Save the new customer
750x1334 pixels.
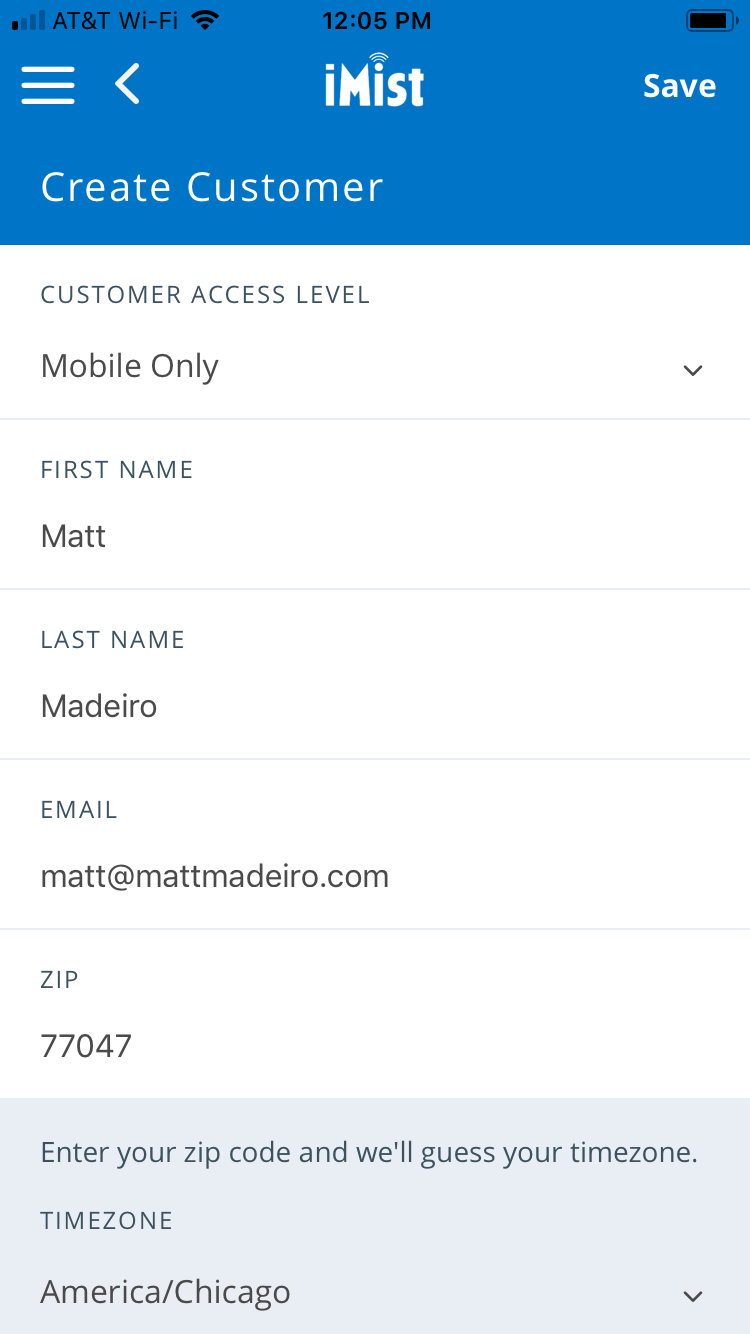click(679, 86)
